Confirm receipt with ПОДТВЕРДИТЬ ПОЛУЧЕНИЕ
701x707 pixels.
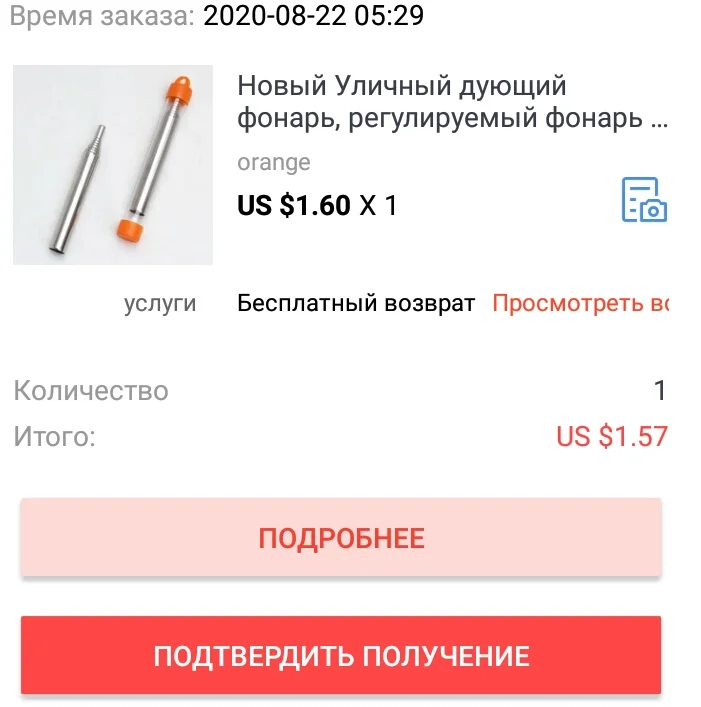pos(341,656)
